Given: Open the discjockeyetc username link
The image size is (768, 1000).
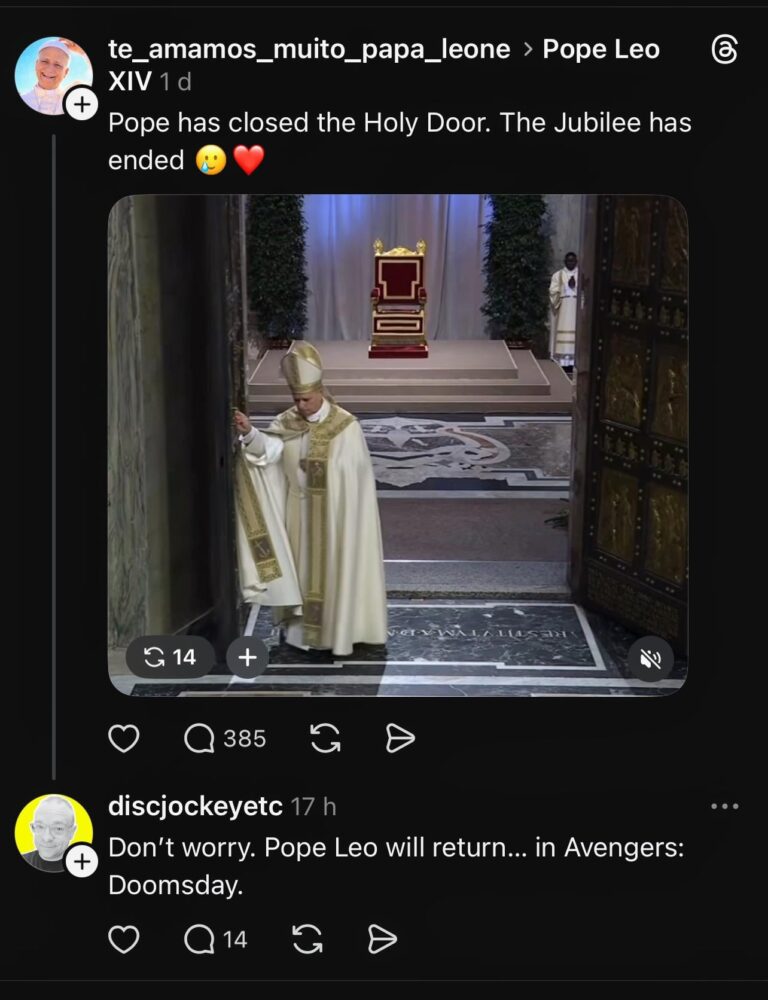Looking at the screenshot, I should click(195, 806).
